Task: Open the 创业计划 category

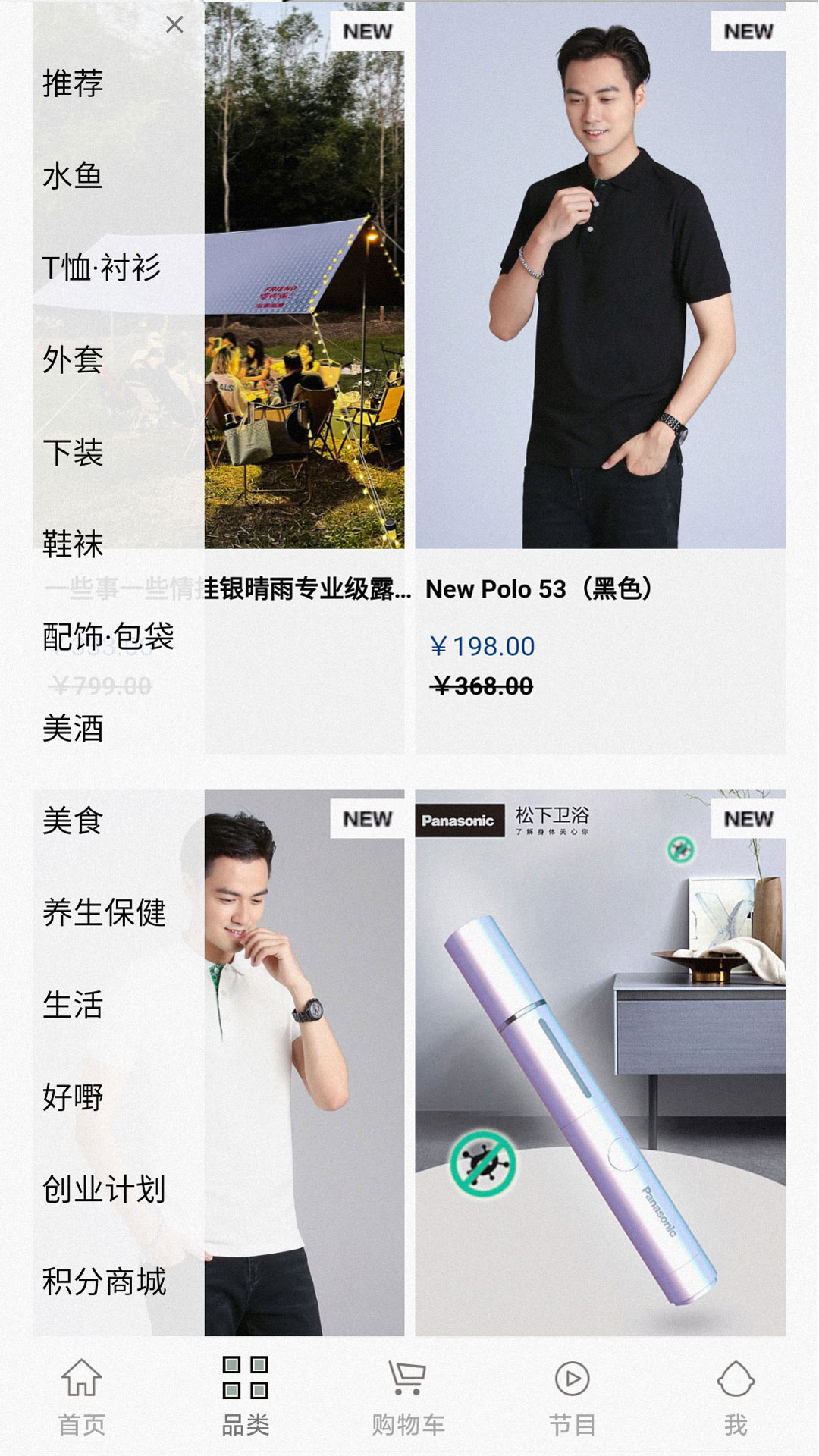Action: pyautogui.click(x=104, y=1190)
